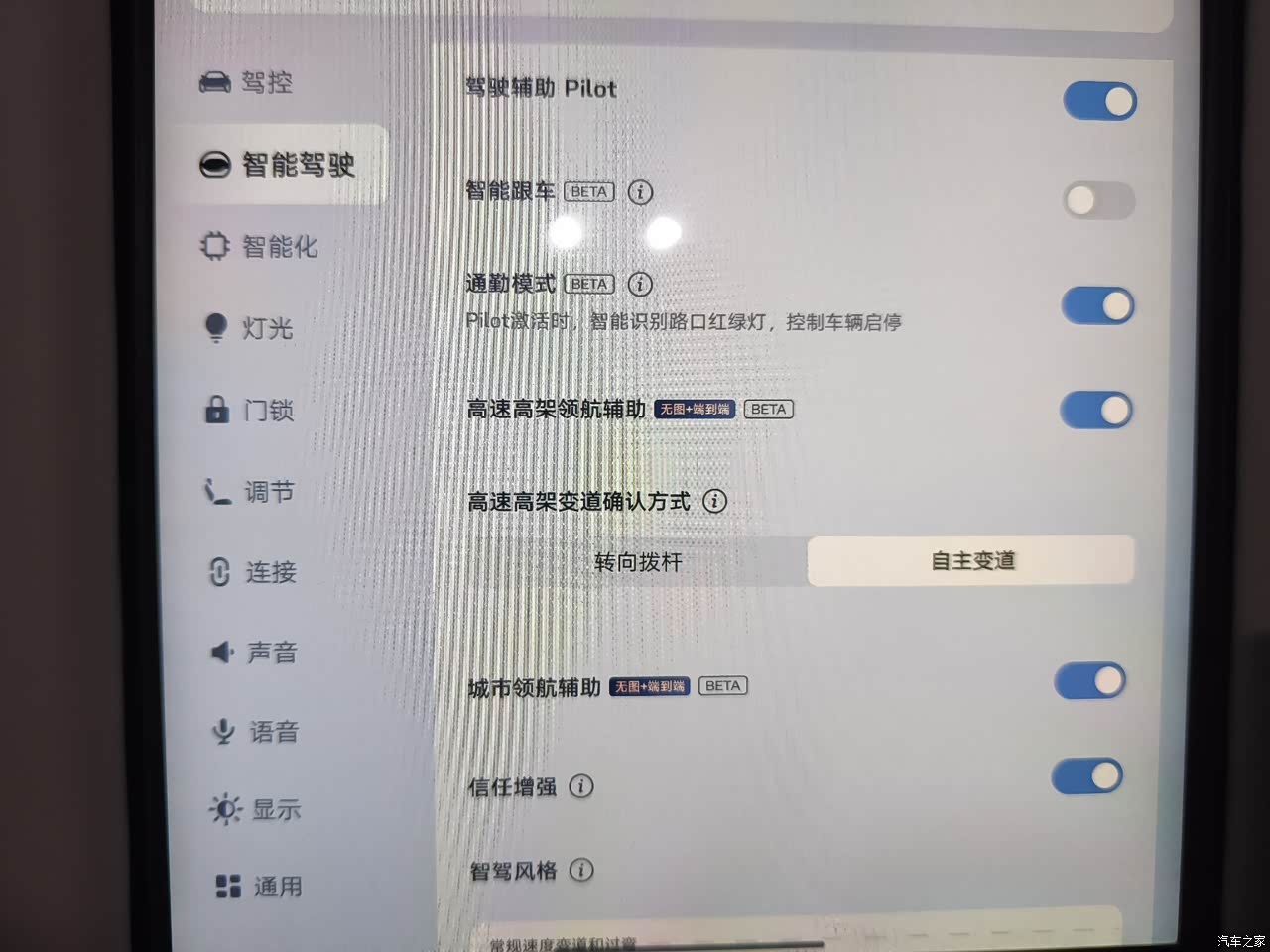Turn off 城市领航辅助 switch

pos(1089,682)
